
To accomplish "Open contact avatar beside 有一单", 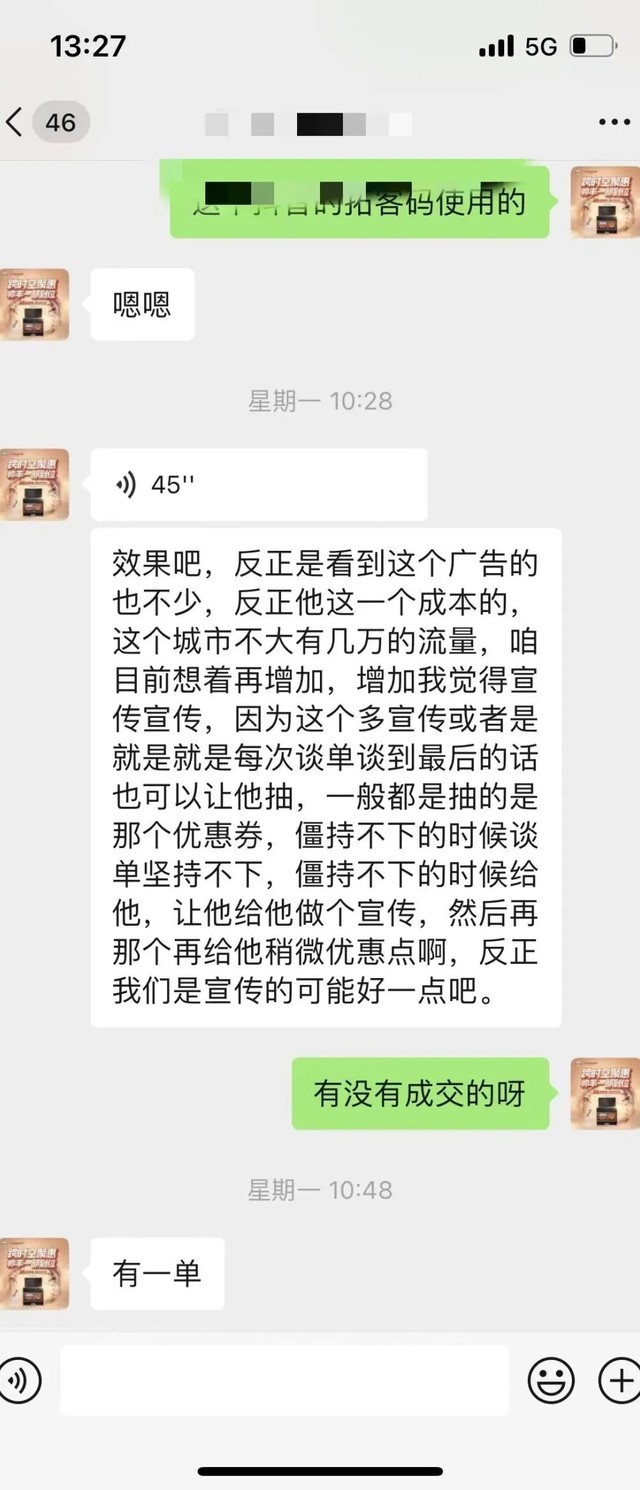I will coord(35,1273).
